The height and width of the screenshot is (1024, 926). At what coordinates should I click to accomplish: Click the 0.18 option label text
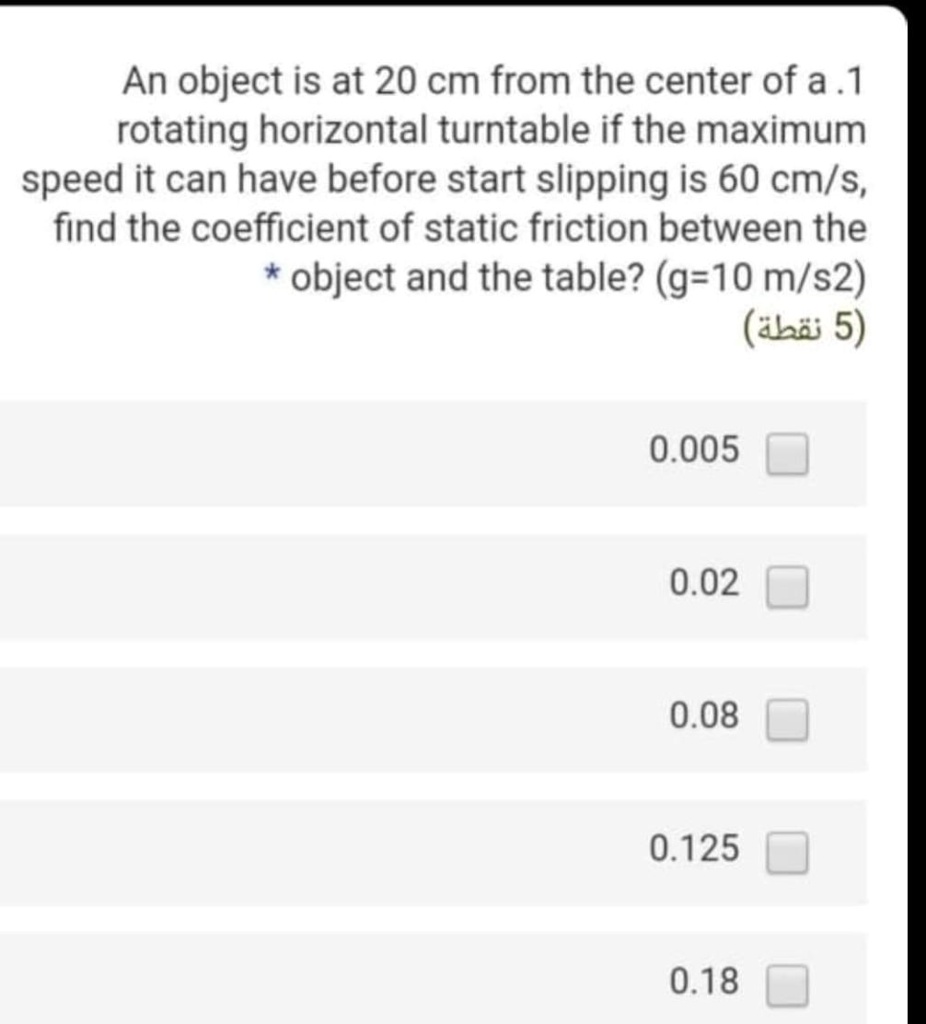[702, 983]
